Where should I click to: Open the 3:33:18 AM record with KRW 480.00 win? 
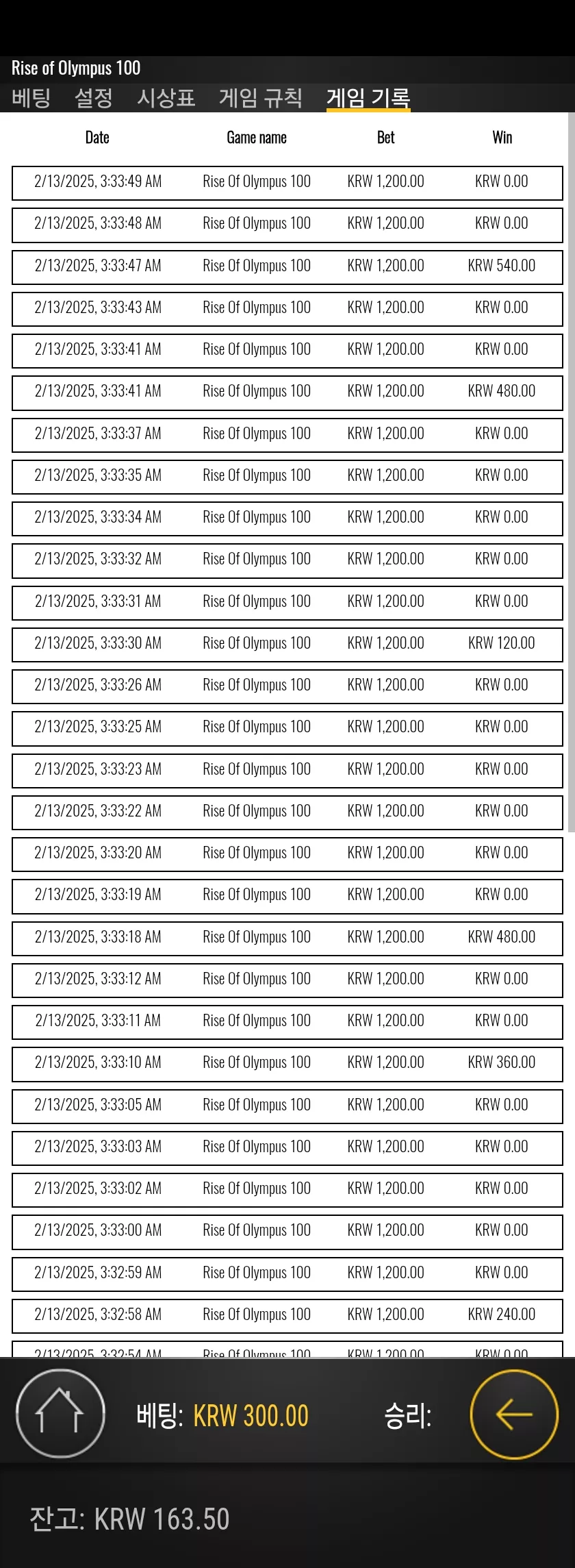point(287,938)
